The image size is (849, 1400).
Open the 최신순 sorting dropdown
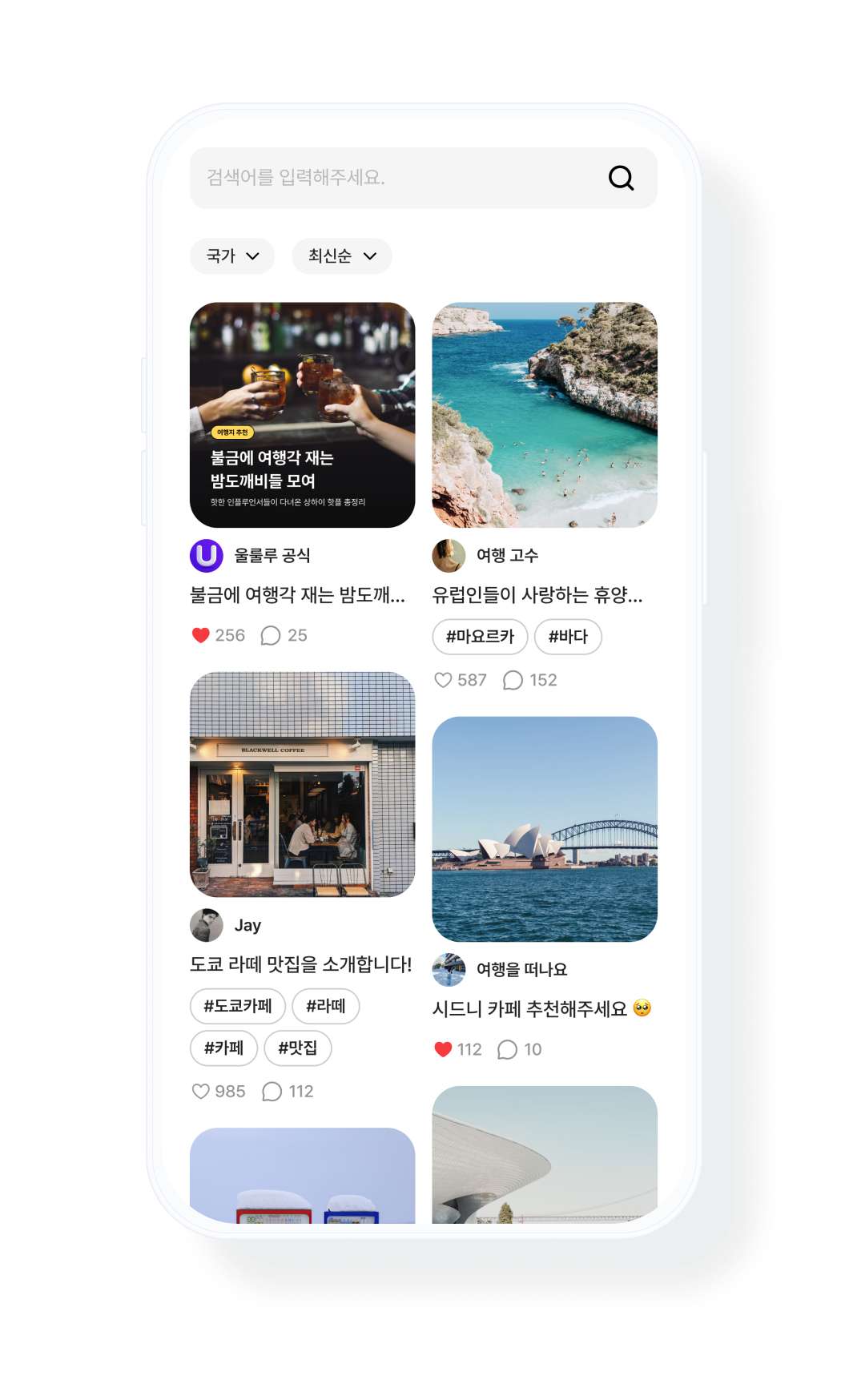point(340,256)
